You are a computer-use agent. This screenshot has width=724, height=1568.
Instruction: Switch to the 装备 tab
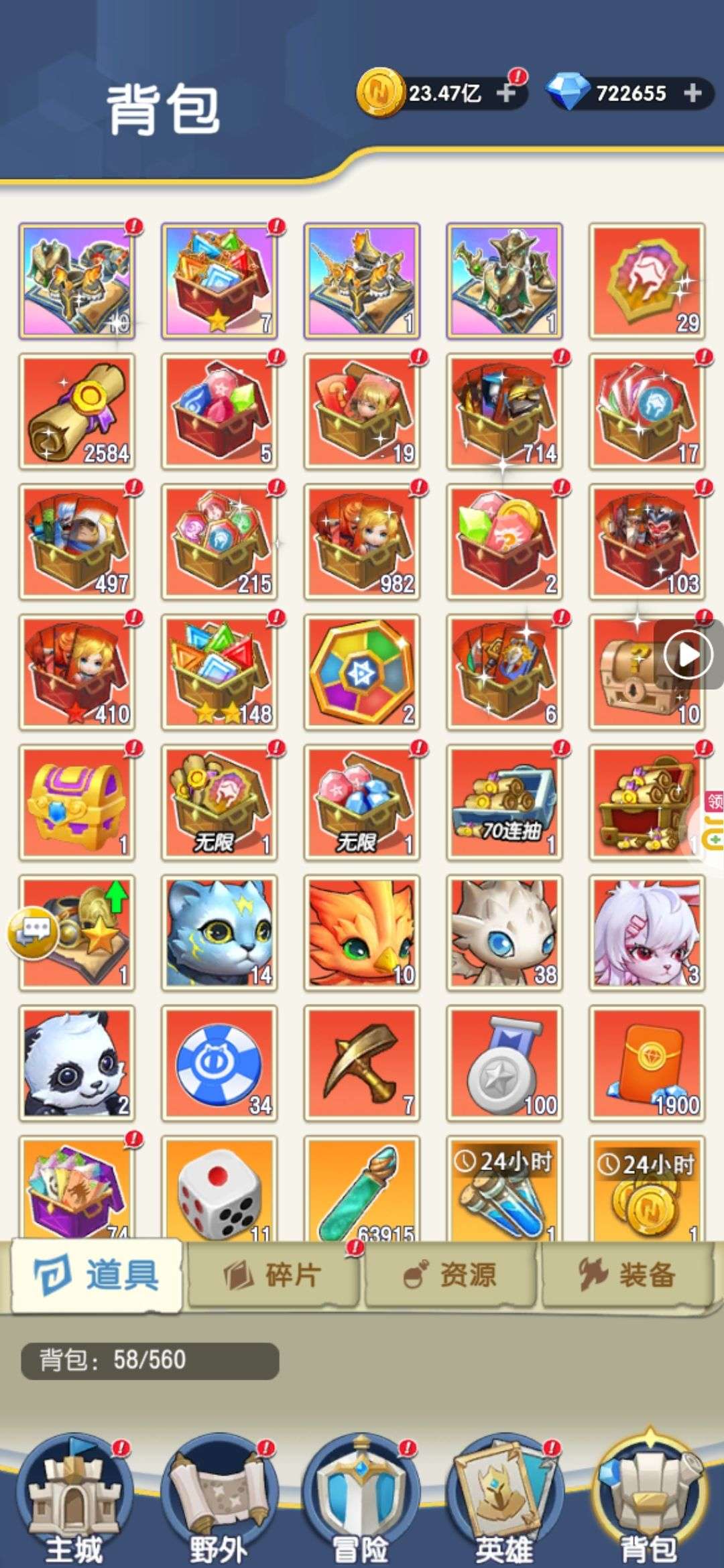(626, 1275)
